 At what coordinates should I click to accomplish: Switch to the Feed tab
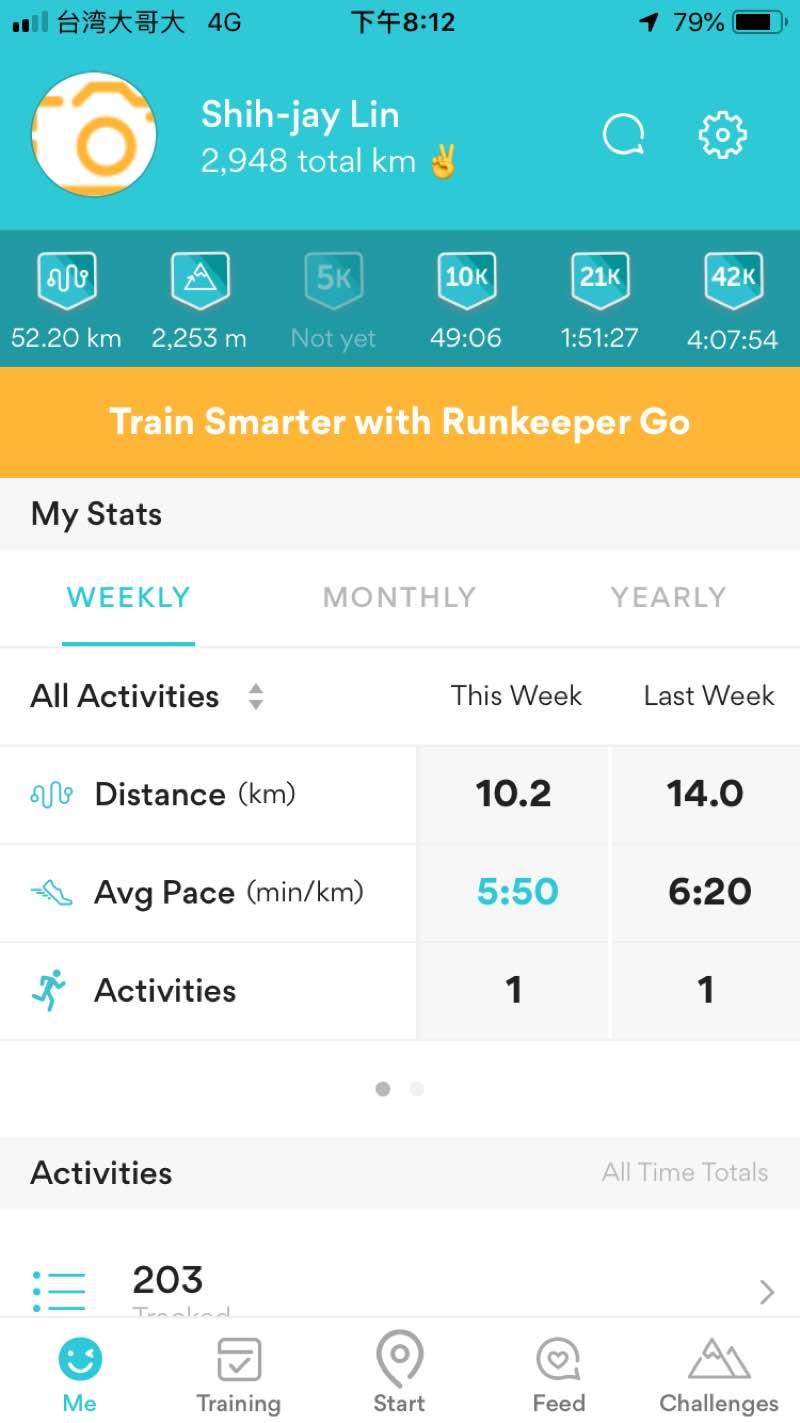click(x=559, y=1376)
